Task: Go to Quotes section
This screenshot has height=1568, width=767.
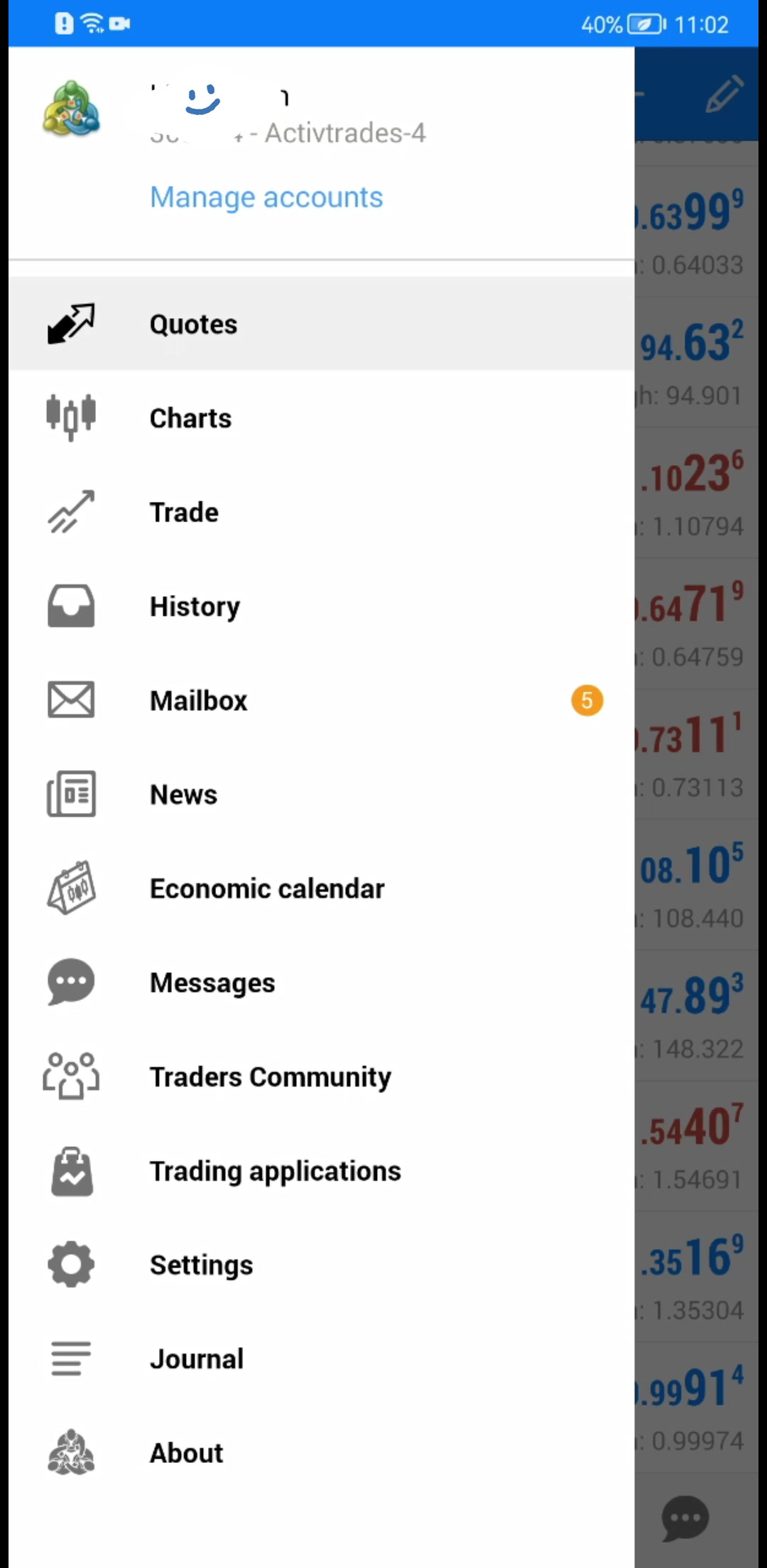Action: [x=193, y=325]
